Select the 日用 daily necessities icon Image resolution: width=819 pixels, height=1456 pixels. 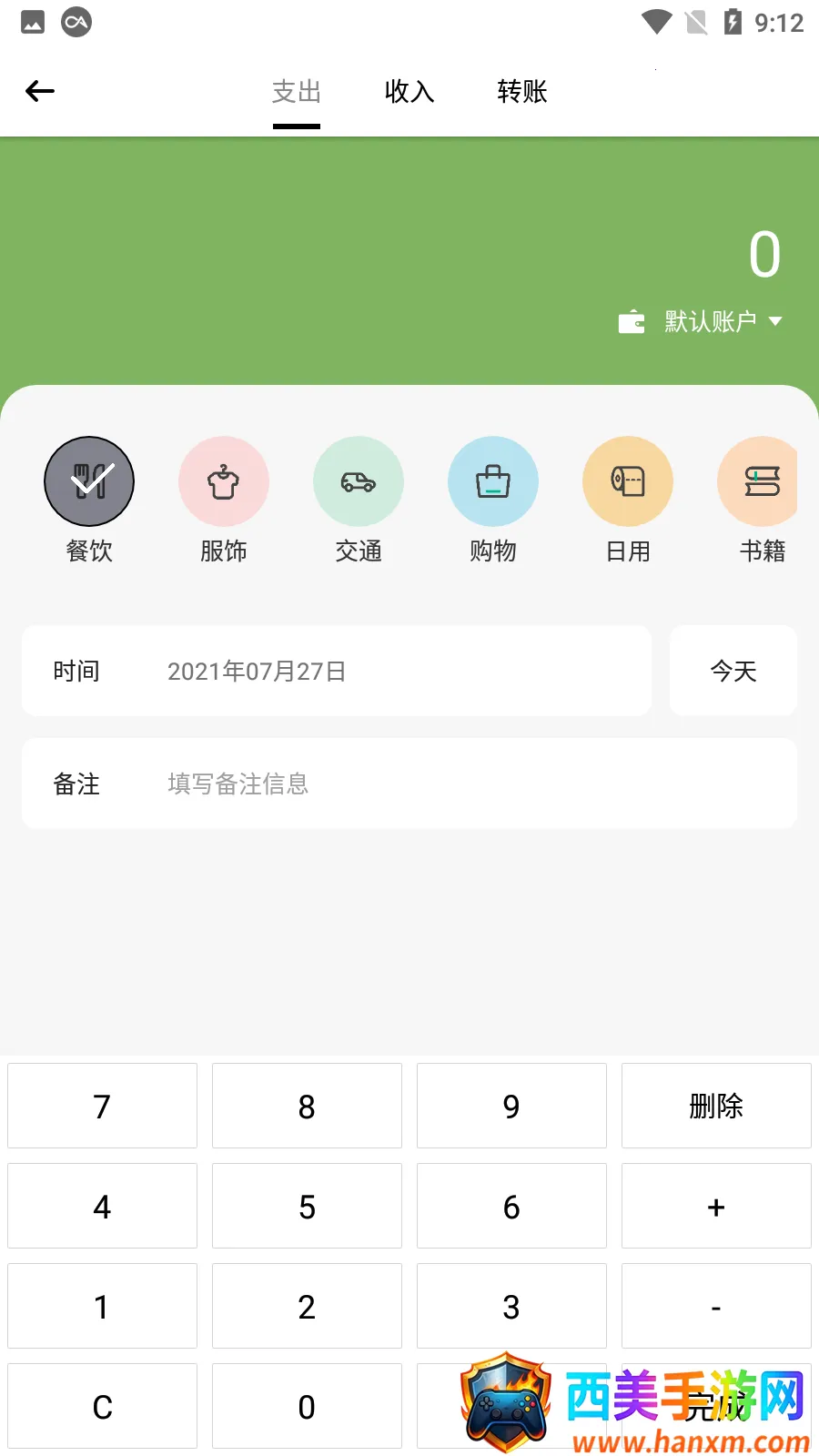click(x=627, y=481)
